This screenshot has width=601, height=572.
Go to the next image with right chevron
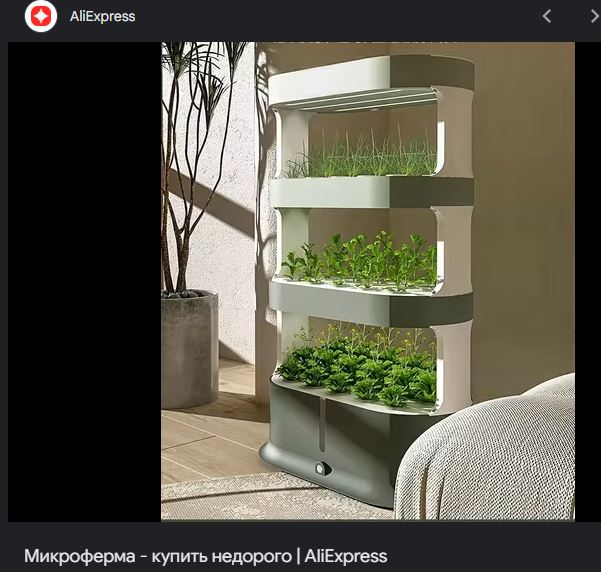pyautogui.click(x=594, y=16)
